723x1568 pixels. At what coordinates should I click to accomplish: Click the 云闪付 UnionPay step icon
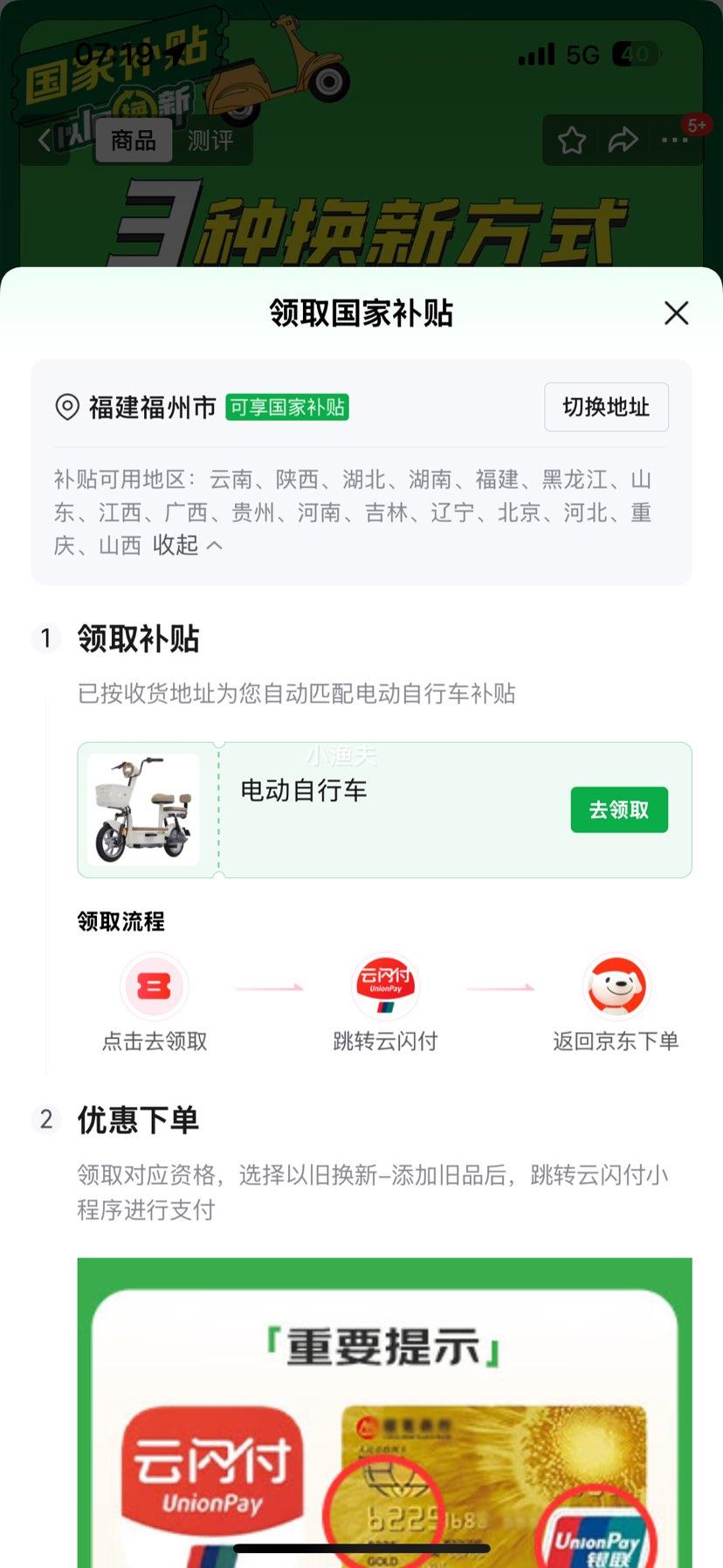tap(387, 986)
